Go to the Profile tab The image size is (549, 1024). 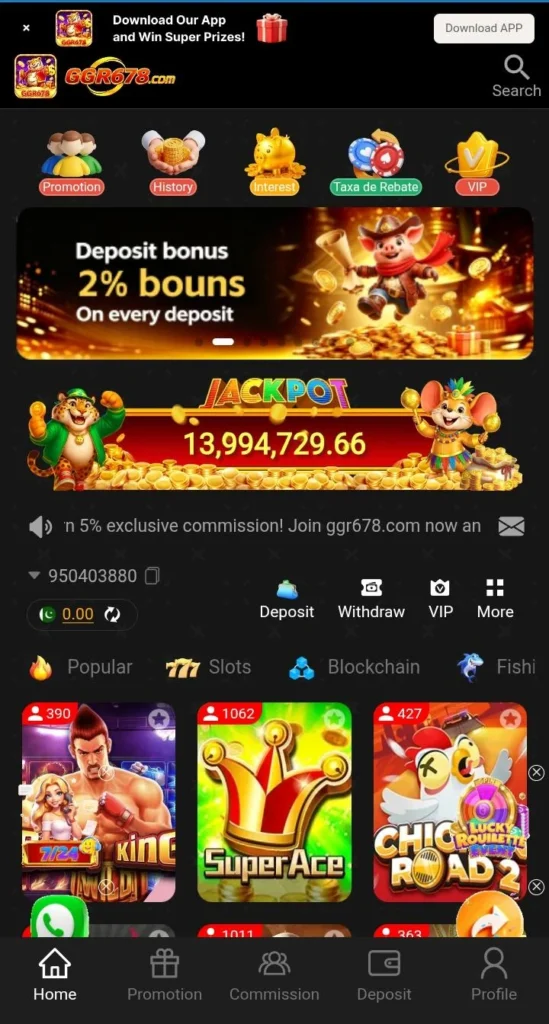[x=494, y=976]
